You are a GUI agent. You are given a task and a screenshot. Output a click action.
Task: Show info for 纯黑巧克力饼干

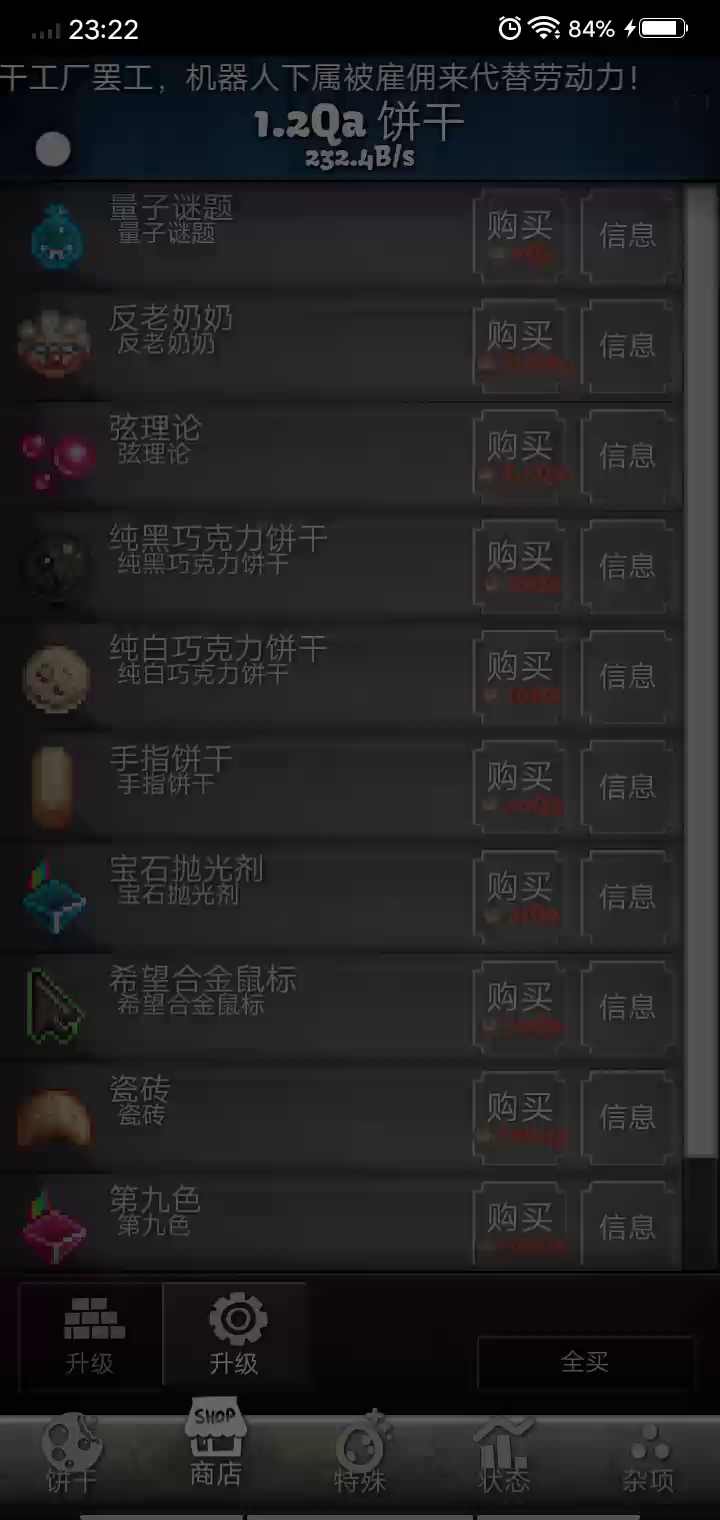point(627,566)
